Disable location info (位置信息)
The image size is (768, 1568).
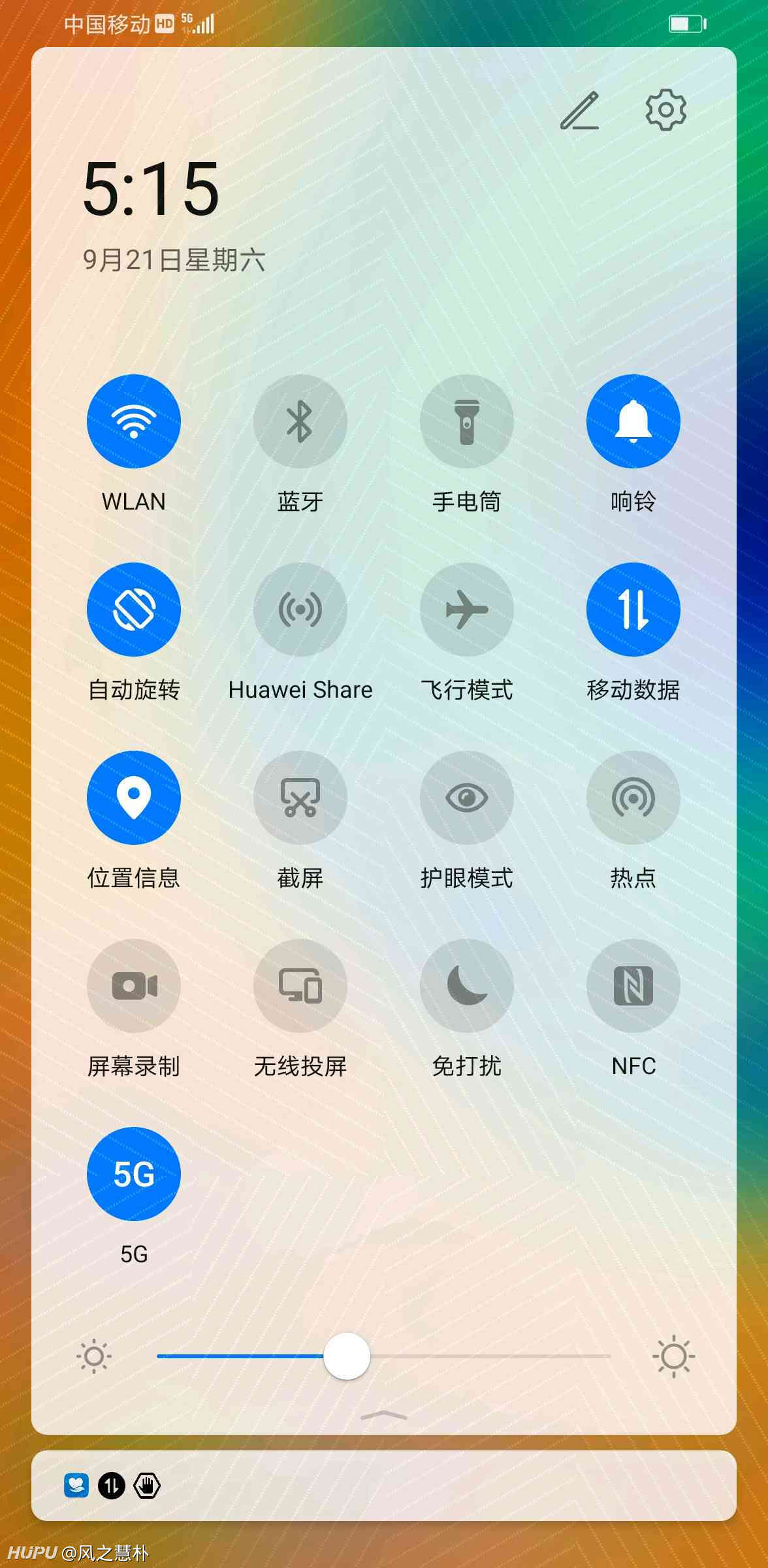[x=134, y=798]
